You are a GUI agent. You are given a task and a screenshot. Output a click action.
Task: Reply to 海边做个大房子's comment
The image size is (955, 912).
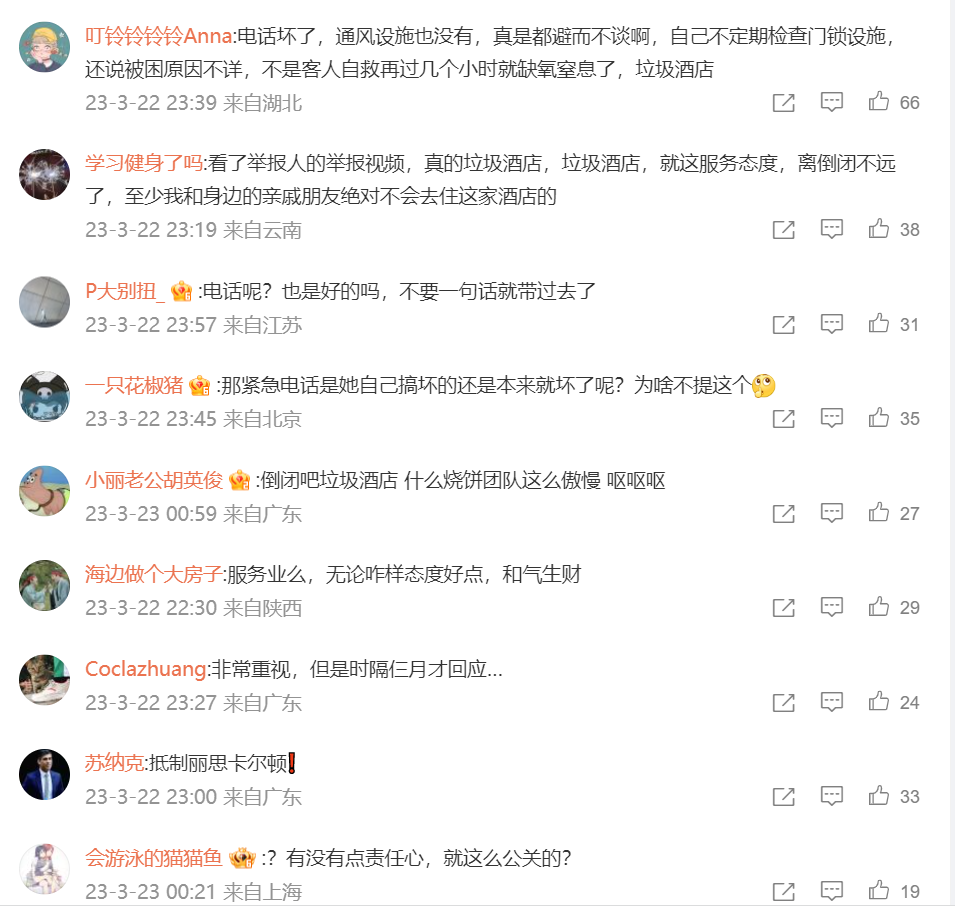point(832,607)
